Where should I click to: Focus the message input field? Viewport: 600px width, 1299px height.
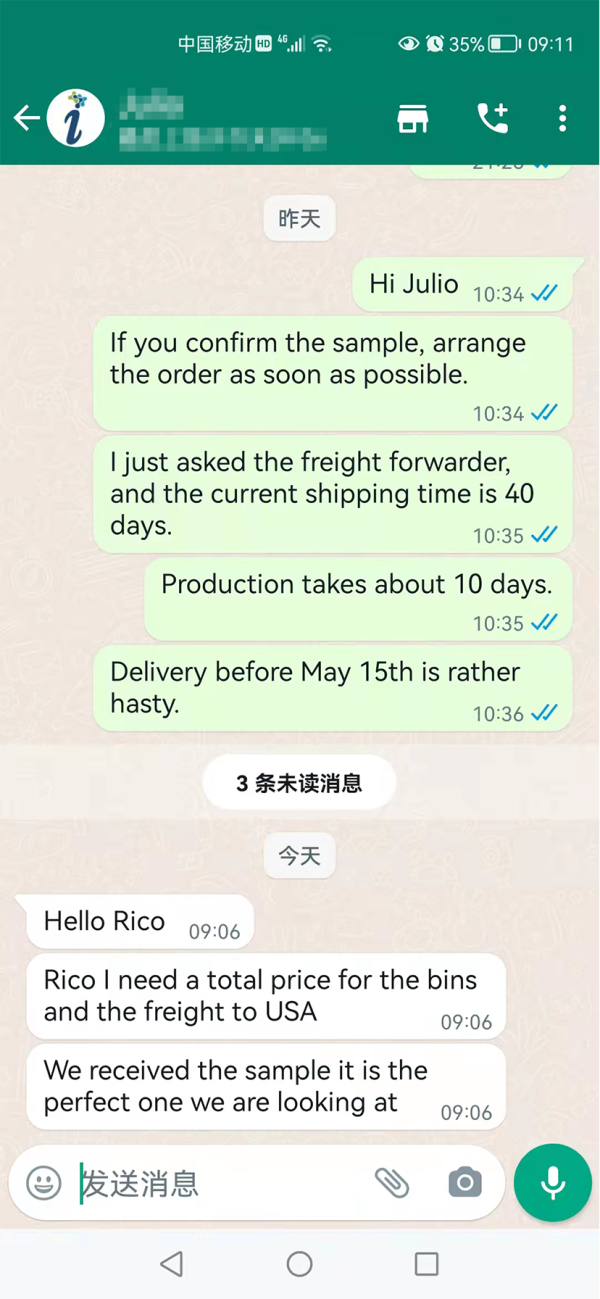(220, 1183)
